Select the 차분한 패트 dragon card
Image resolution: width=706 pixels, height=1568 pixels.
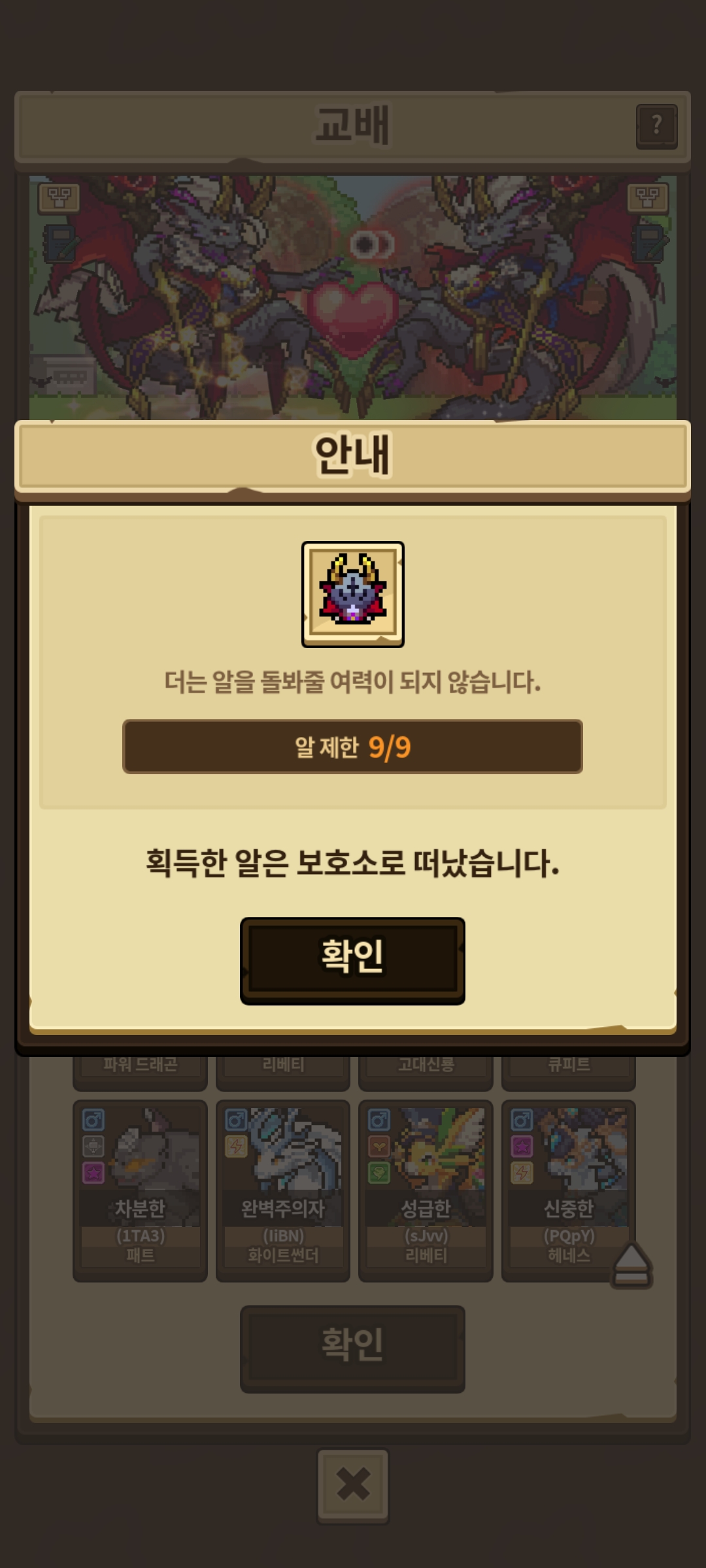click(x=140, y=1190)
